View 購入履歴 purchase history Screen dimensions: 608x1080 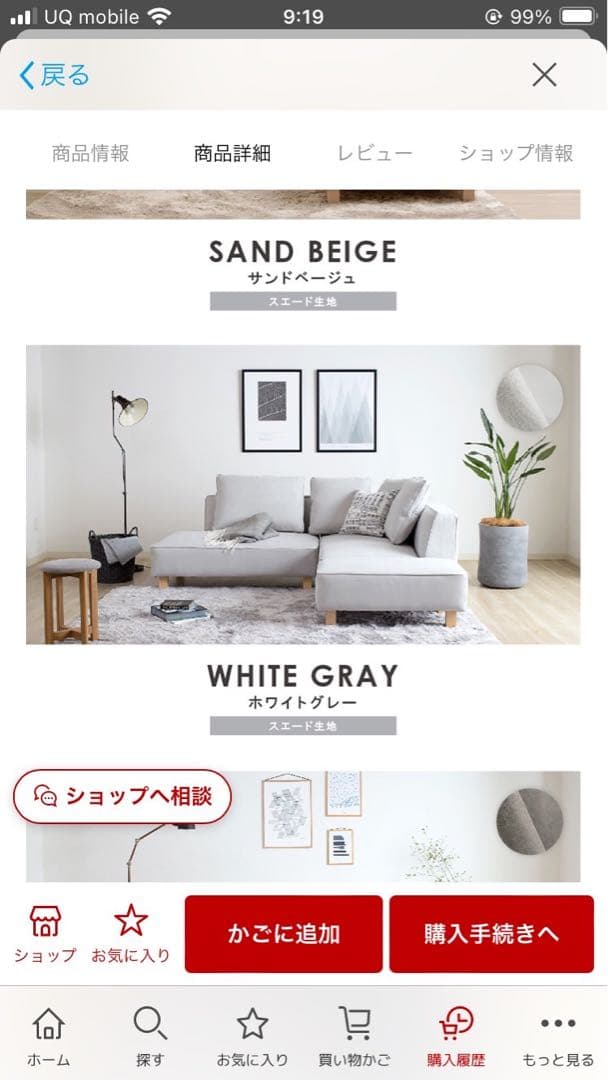click(456, 1036)
